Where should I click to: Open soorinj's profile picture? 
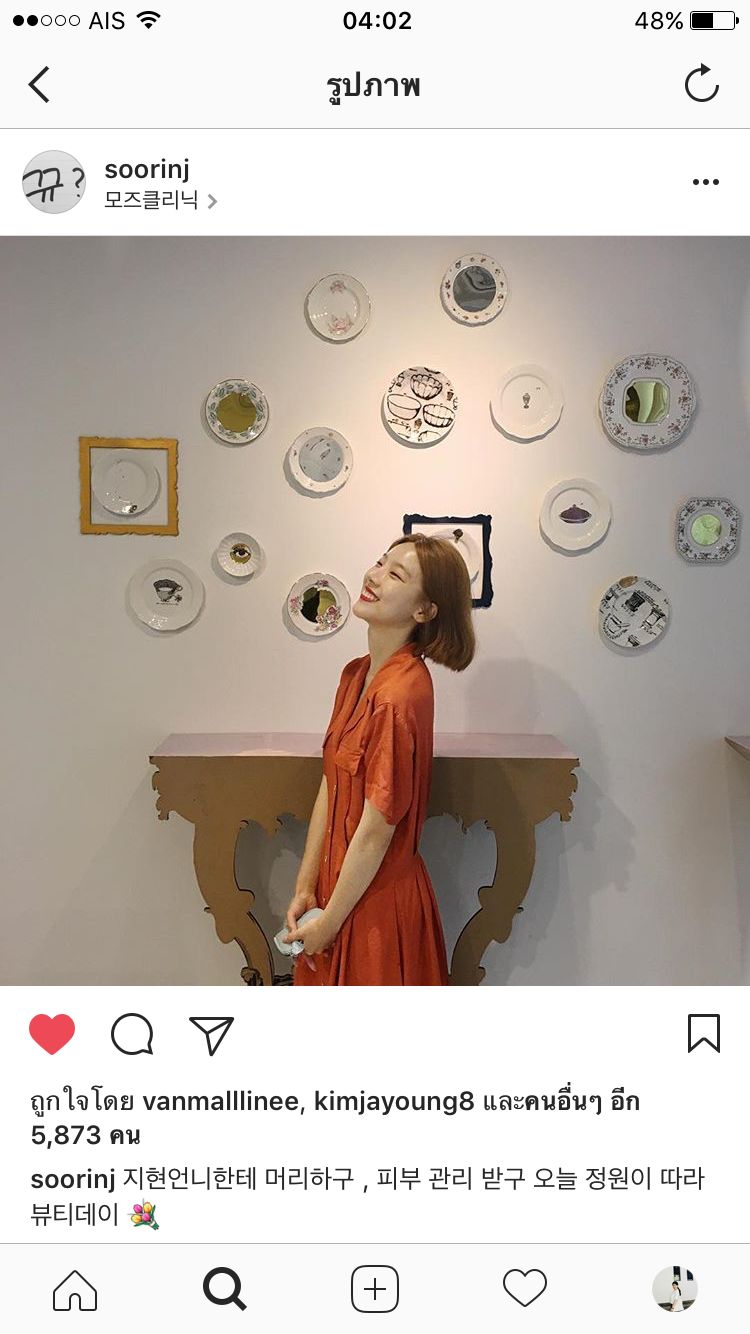(53, 182)
